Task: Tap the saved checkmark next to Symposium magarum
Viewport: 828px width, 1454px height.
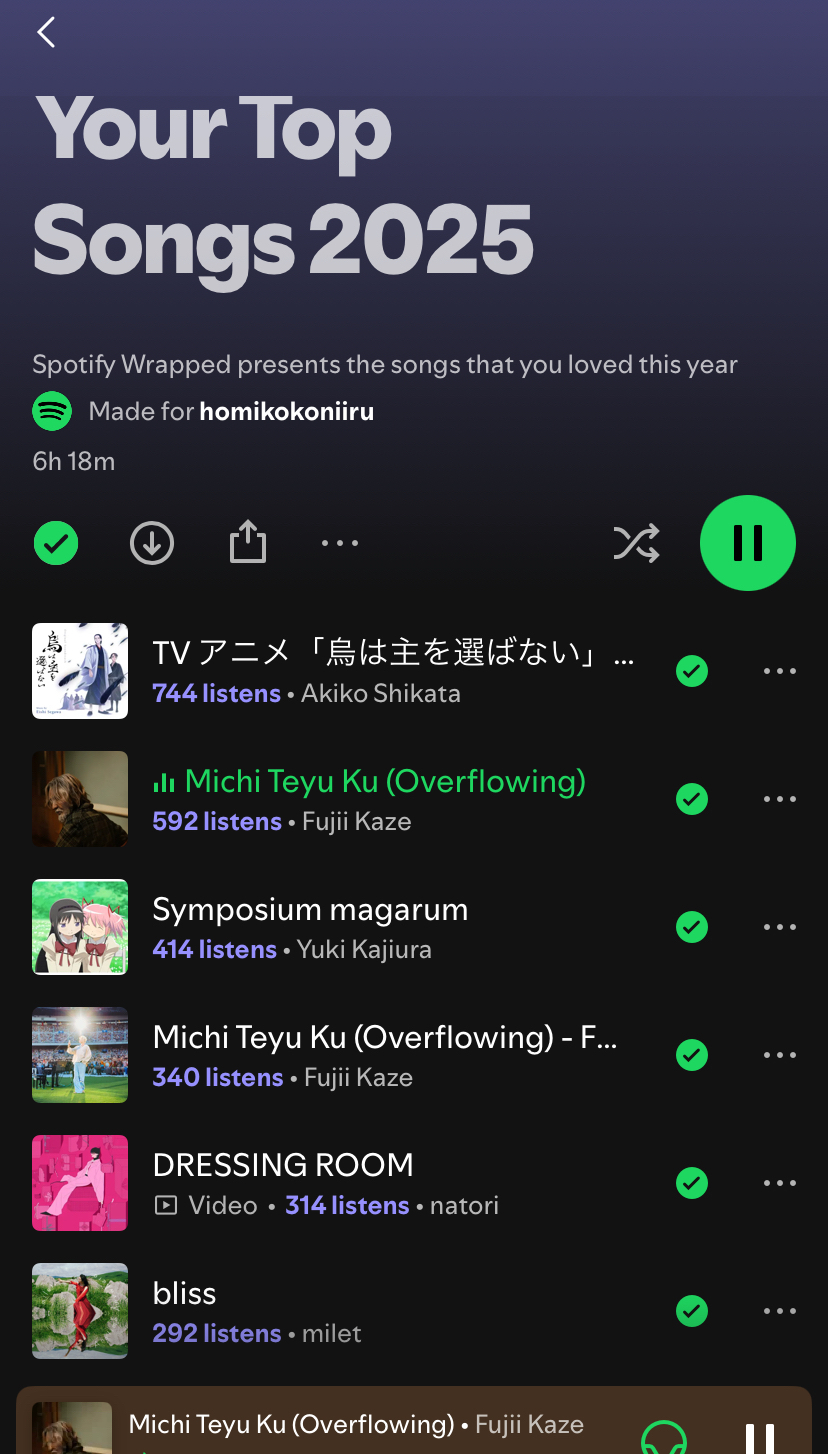Action: [692, 927]
